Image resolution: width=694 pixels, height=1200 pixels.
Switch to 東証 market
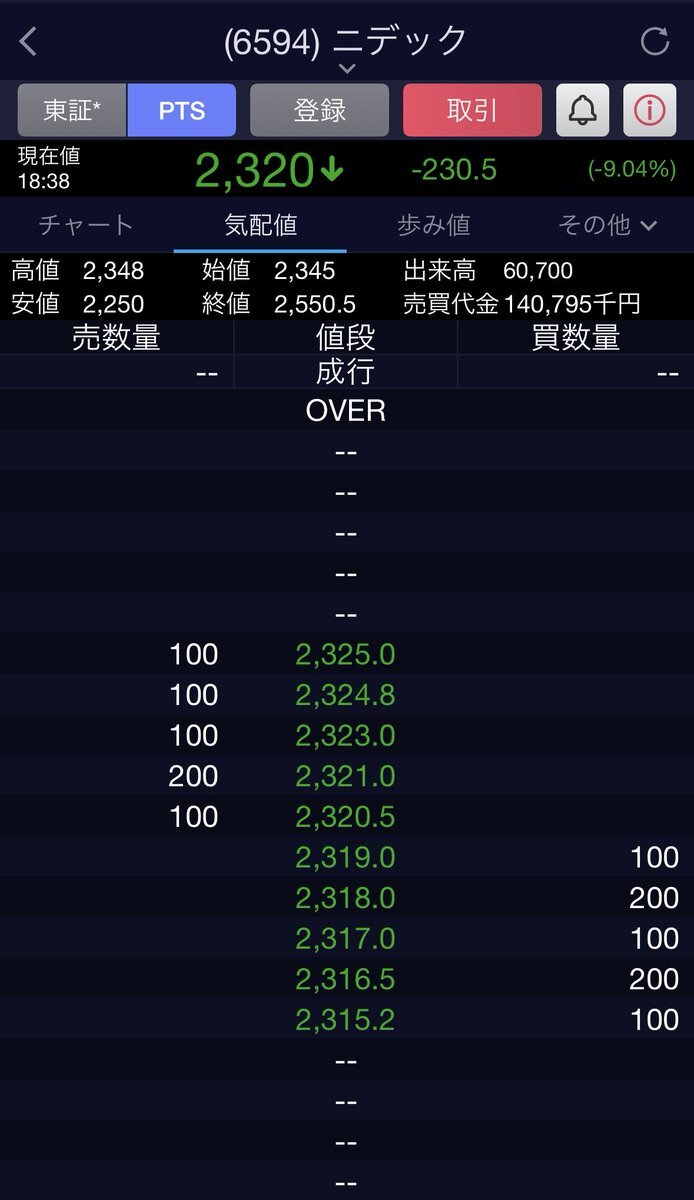72,110
